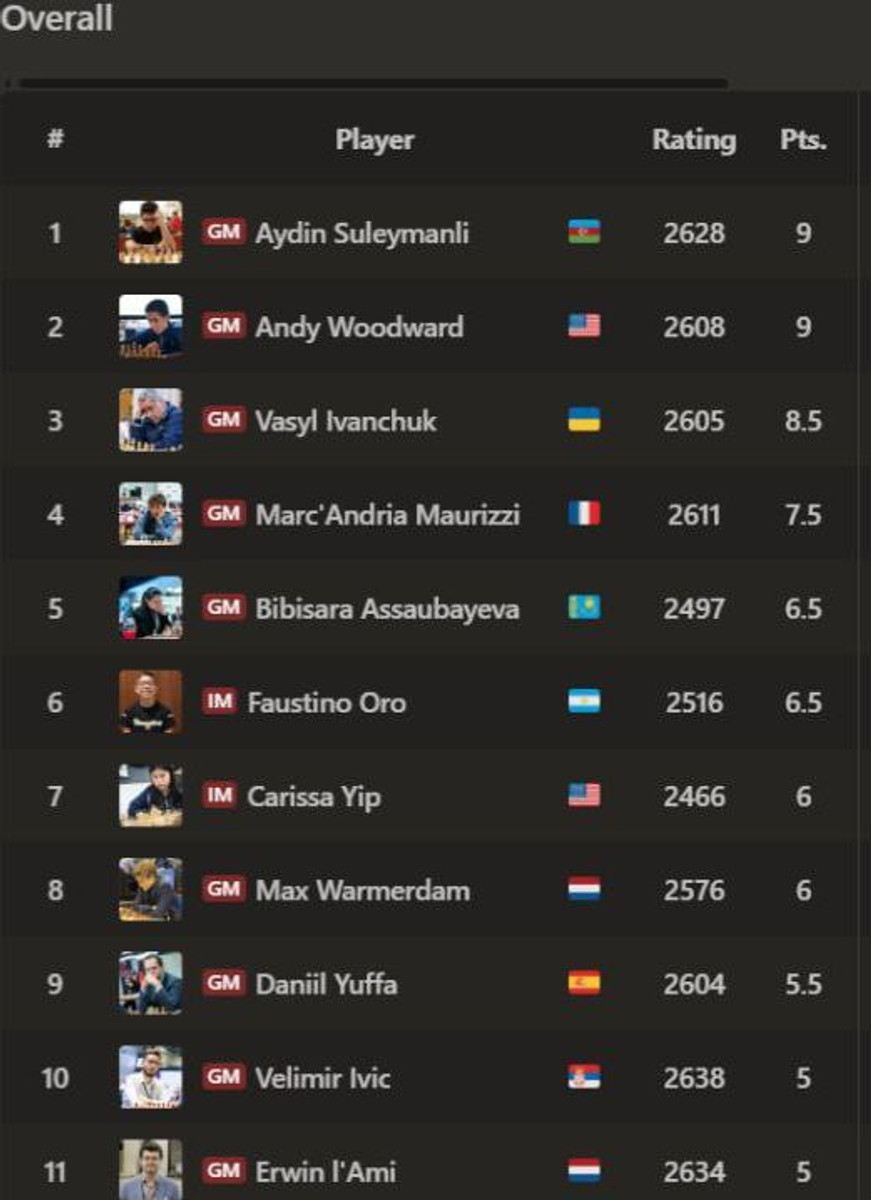Open Daniil Yuffa's player row
This screenshot has height=1200, width=871.
coord(326,985)
